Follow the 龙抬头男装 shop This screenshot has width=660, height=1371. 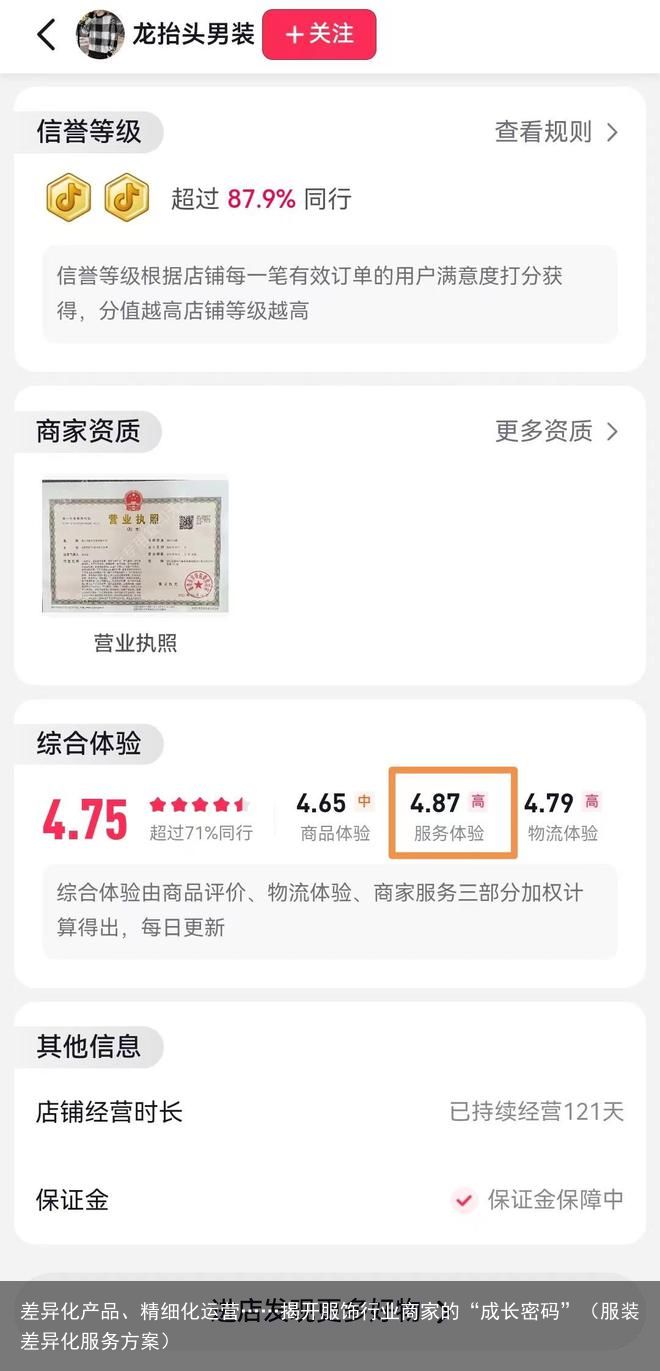pyautogui.click(x=319, y=35)
